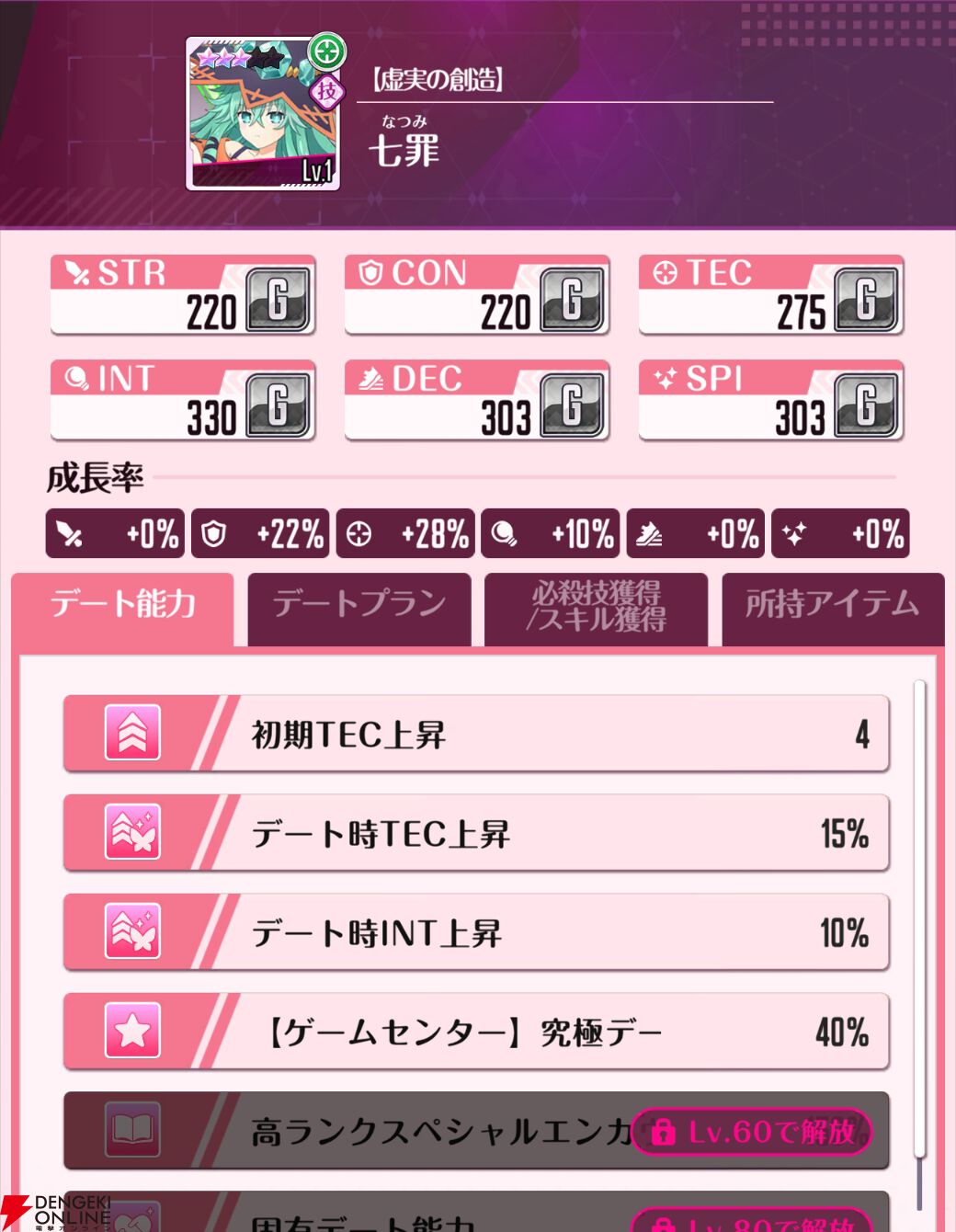956x1232 pixels.
Task: Open the 【ゲームセンター】究極デー ability row
Action: click(x=475, y=1032)
